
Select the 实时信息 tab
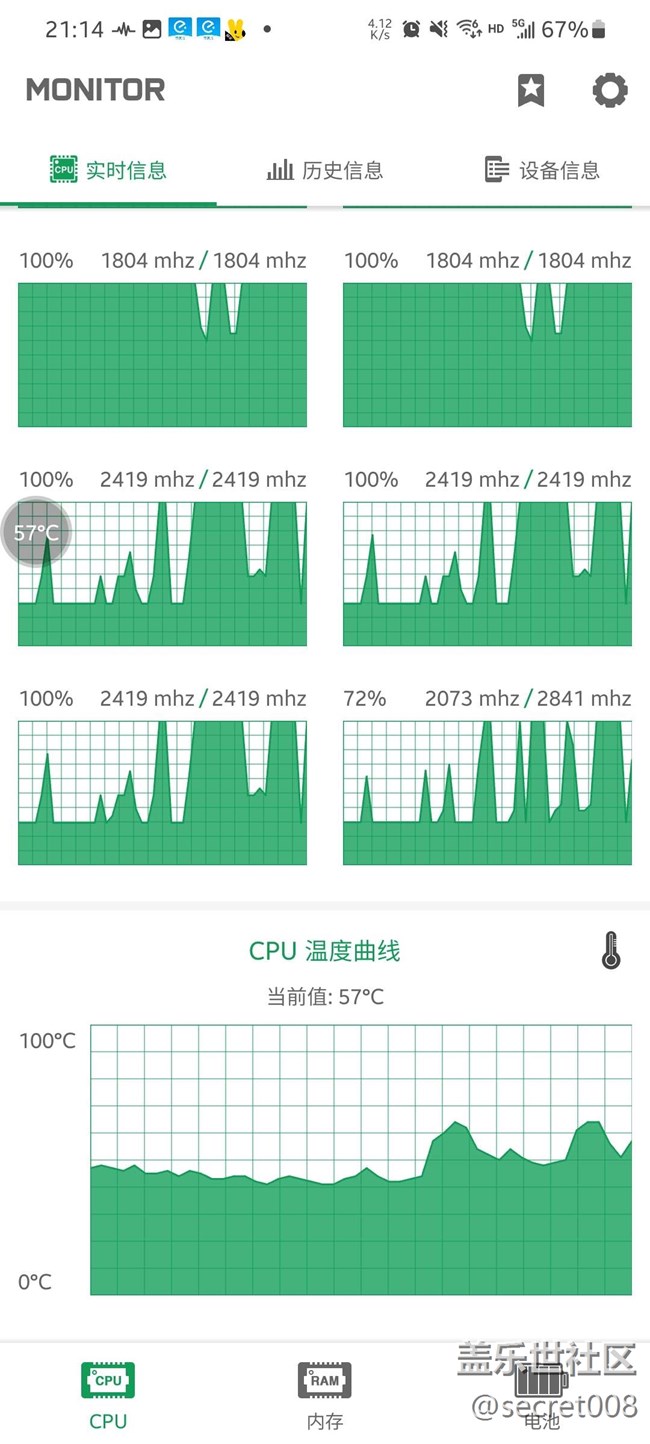pos(108,170)
